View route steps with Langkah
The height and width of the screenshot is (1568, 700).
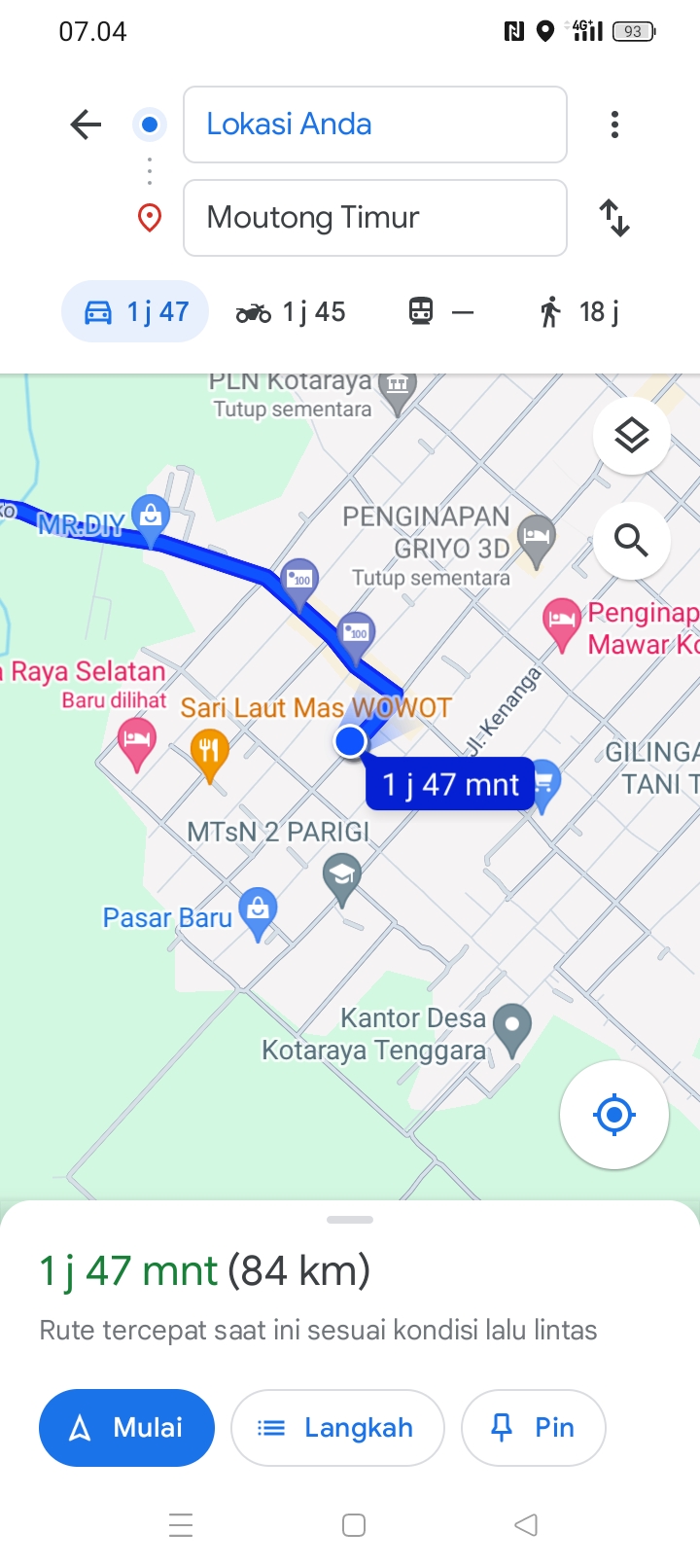pyautogui.click(x=337, y=1428)
